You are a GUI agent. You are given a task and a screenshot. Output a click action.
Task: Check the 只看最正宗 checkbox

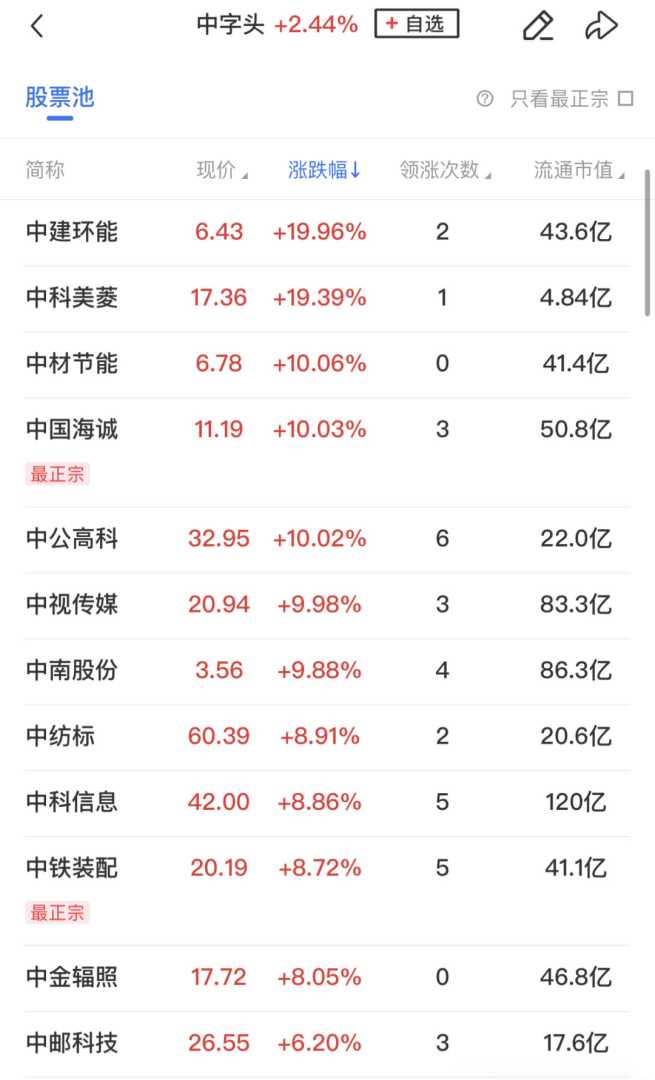[x=626, y=98]
